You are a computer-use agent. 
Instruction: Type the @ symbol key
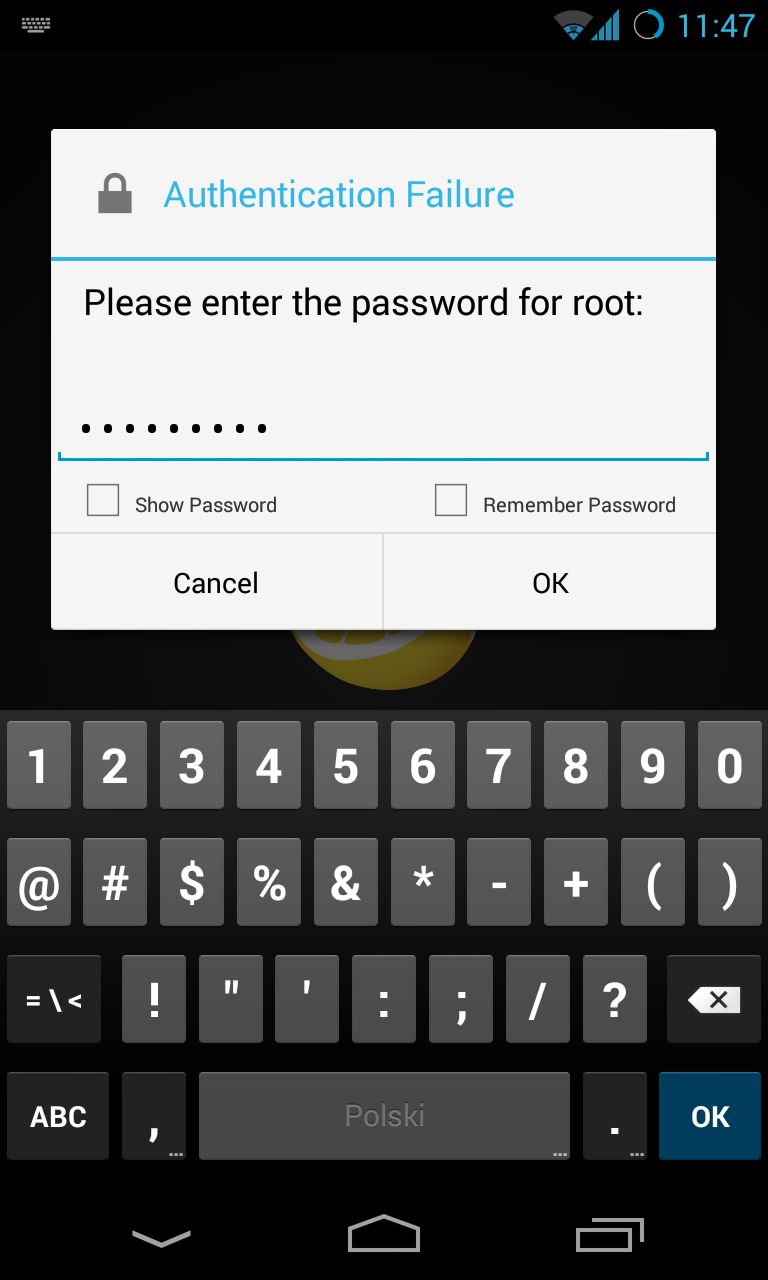point(38,883)
